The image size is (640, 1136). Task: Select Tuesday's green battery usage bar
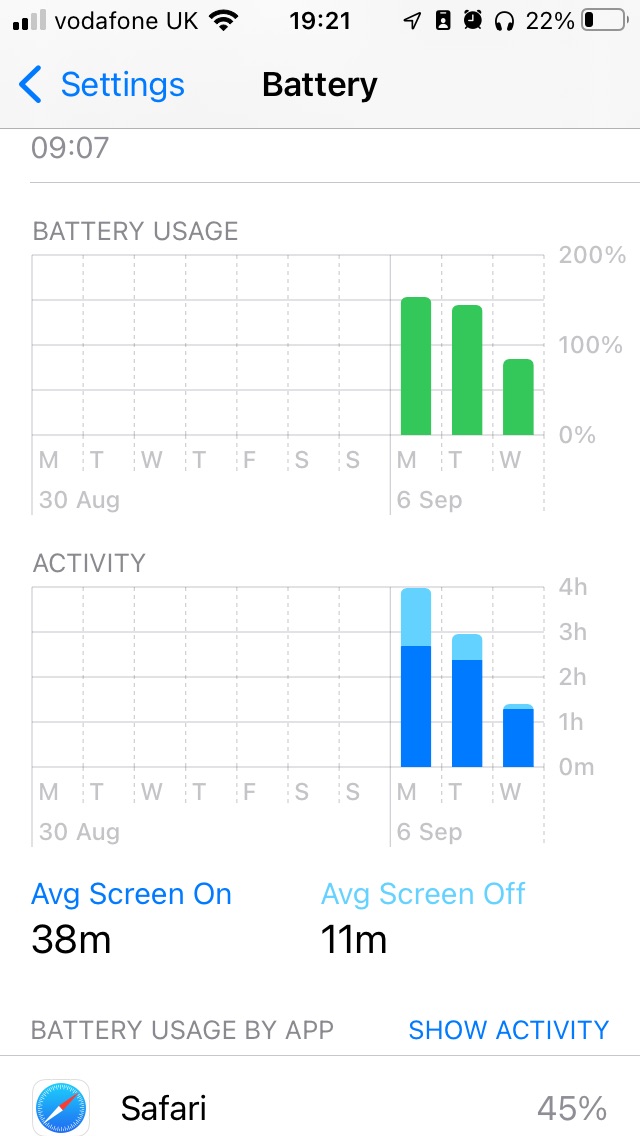[467, 371]
